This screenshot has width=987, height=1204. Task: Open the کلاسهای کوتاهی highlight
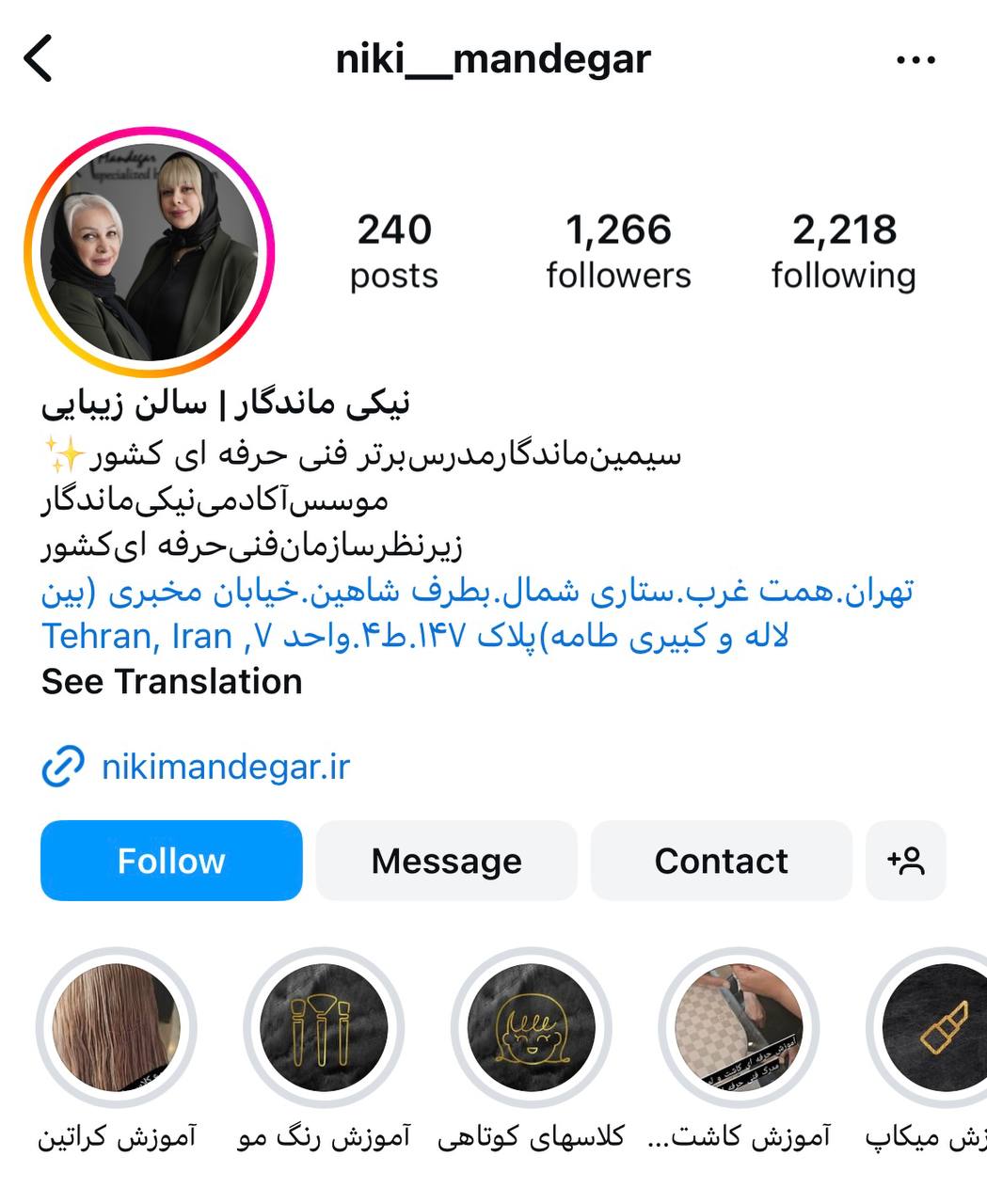[x=531, y=1027]
